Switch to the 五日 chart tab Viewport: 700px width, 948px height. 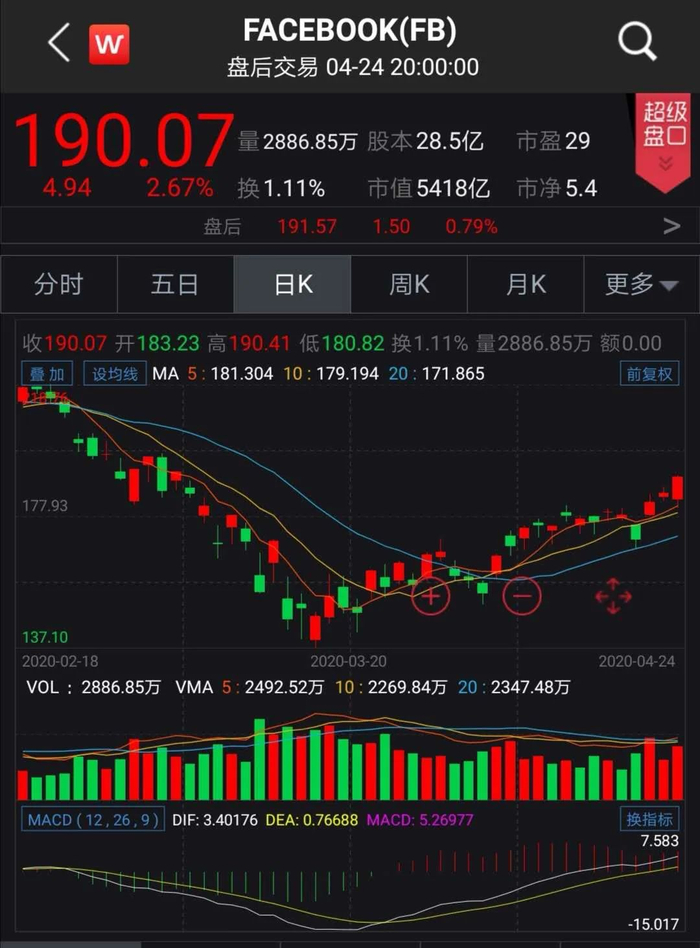(x=175, y=285)
